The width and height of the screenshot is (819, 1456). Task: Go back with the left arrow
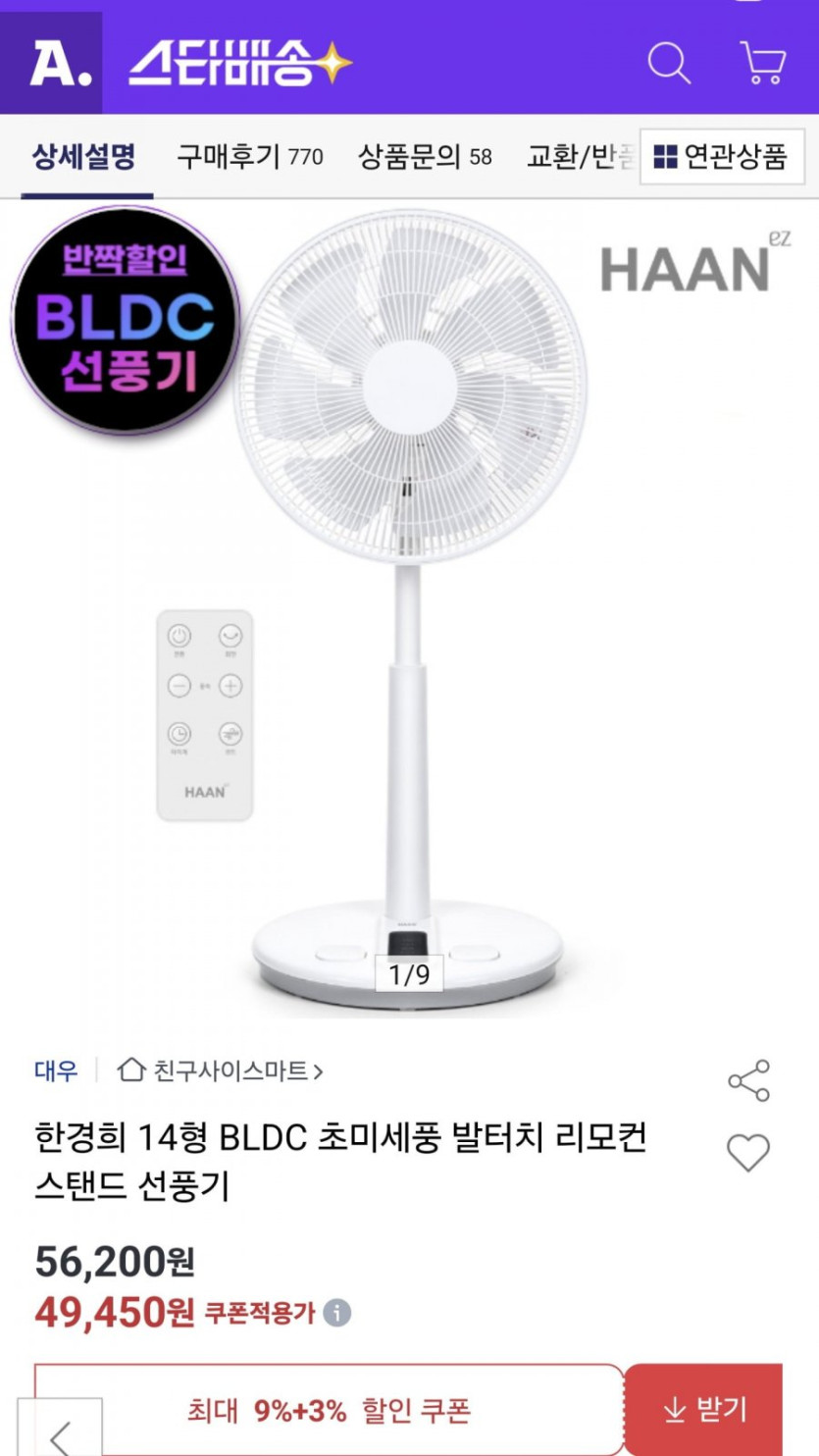[59, 1434]
